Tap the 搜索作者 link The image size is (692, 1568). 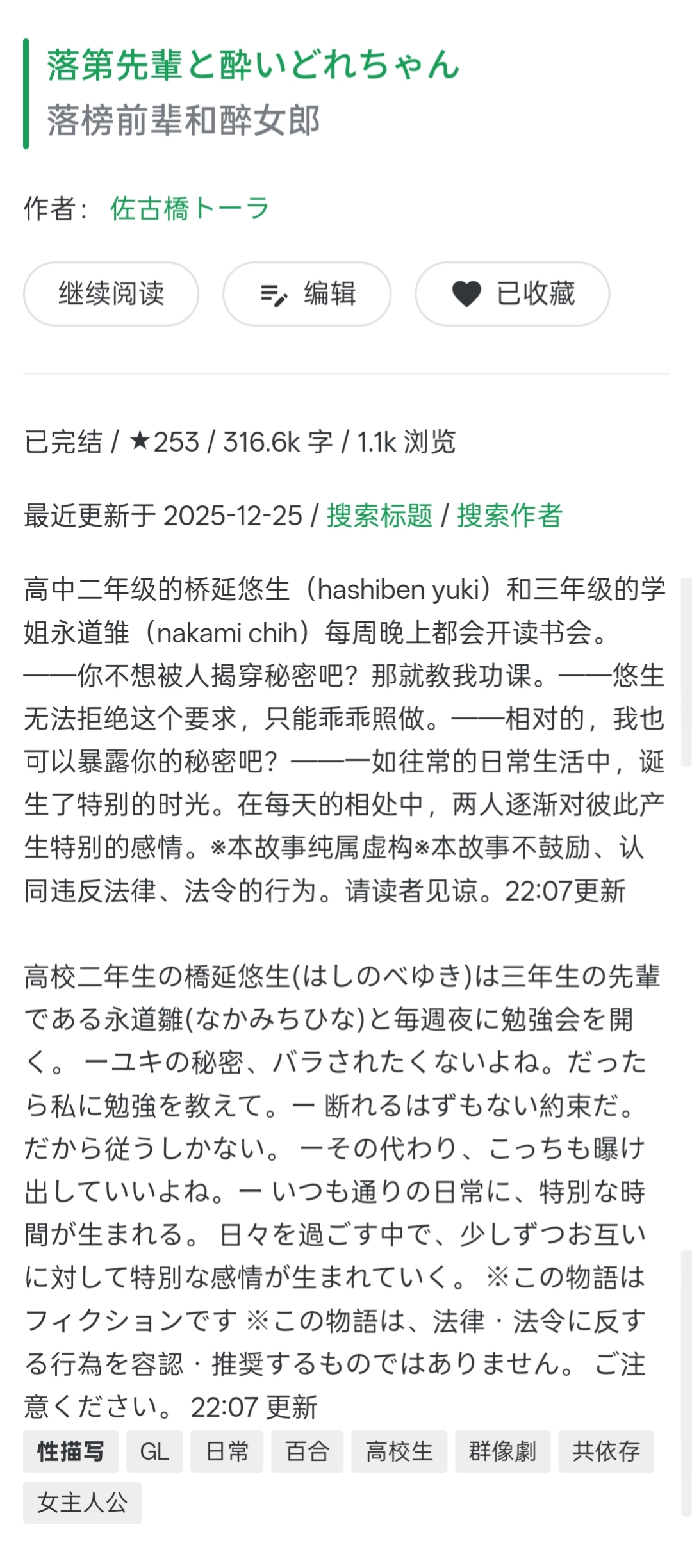(509, 516)
